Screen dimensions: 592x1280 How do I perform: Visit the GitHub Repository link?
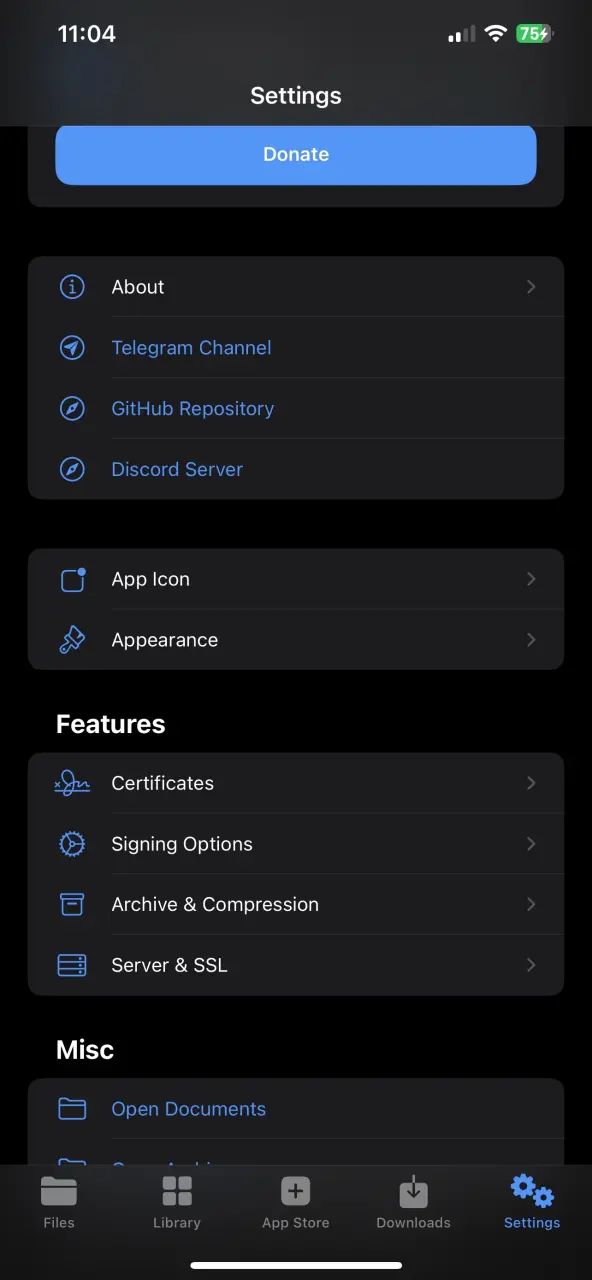click(x=296, y=409)
